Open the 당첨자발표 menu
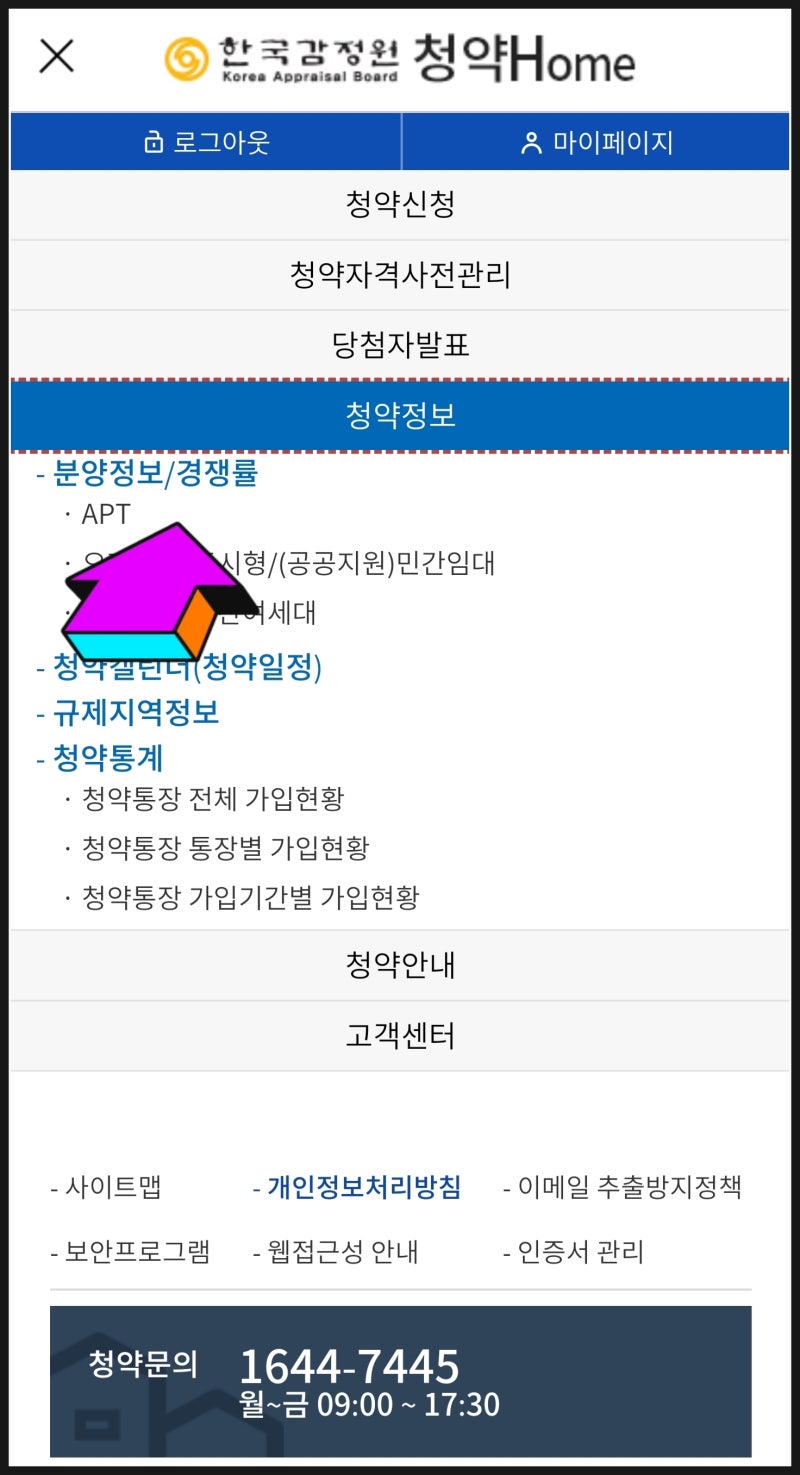 [x=400, y=345]
